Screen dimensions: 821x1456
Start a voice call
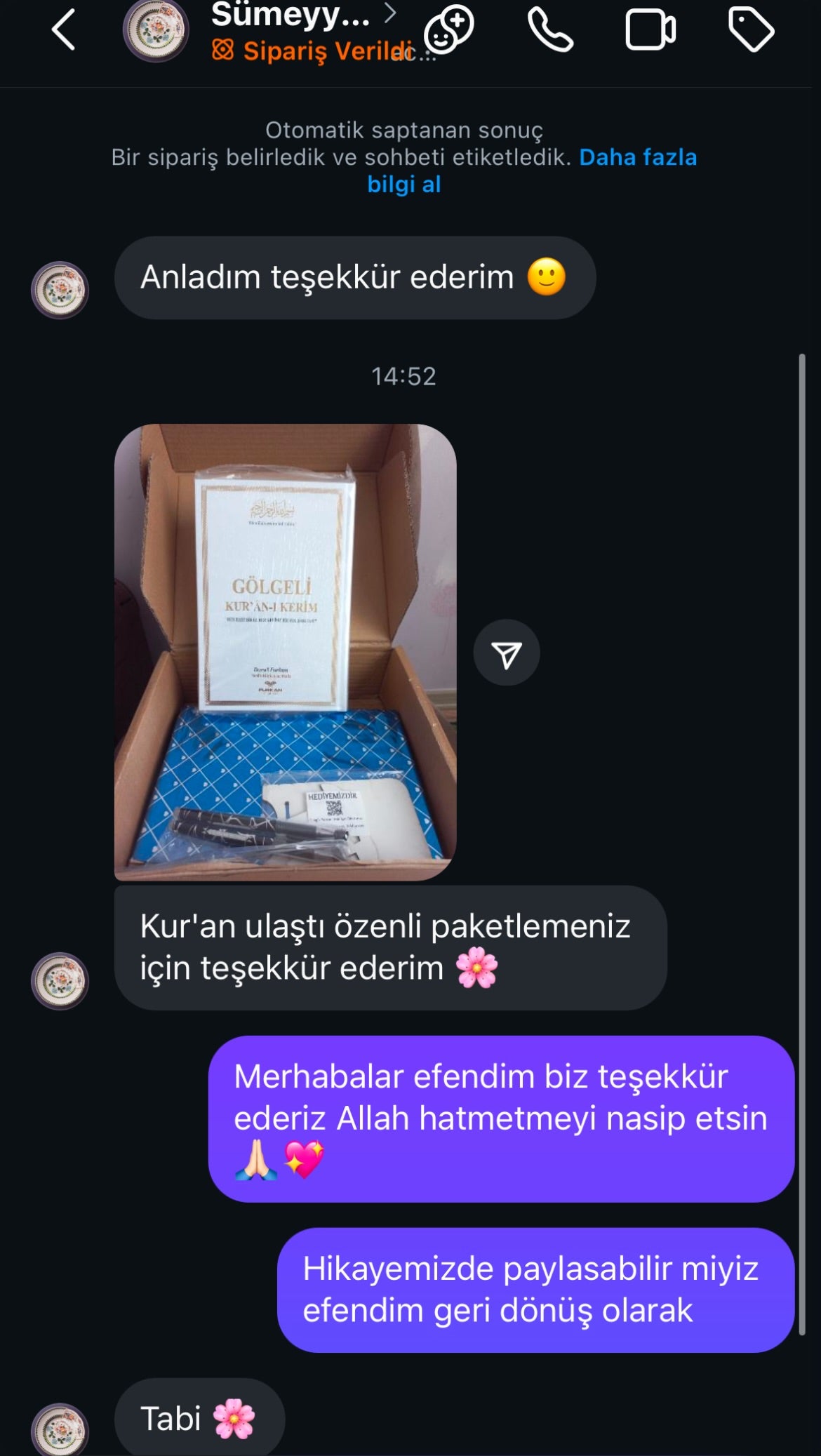[x=550, y=30]
